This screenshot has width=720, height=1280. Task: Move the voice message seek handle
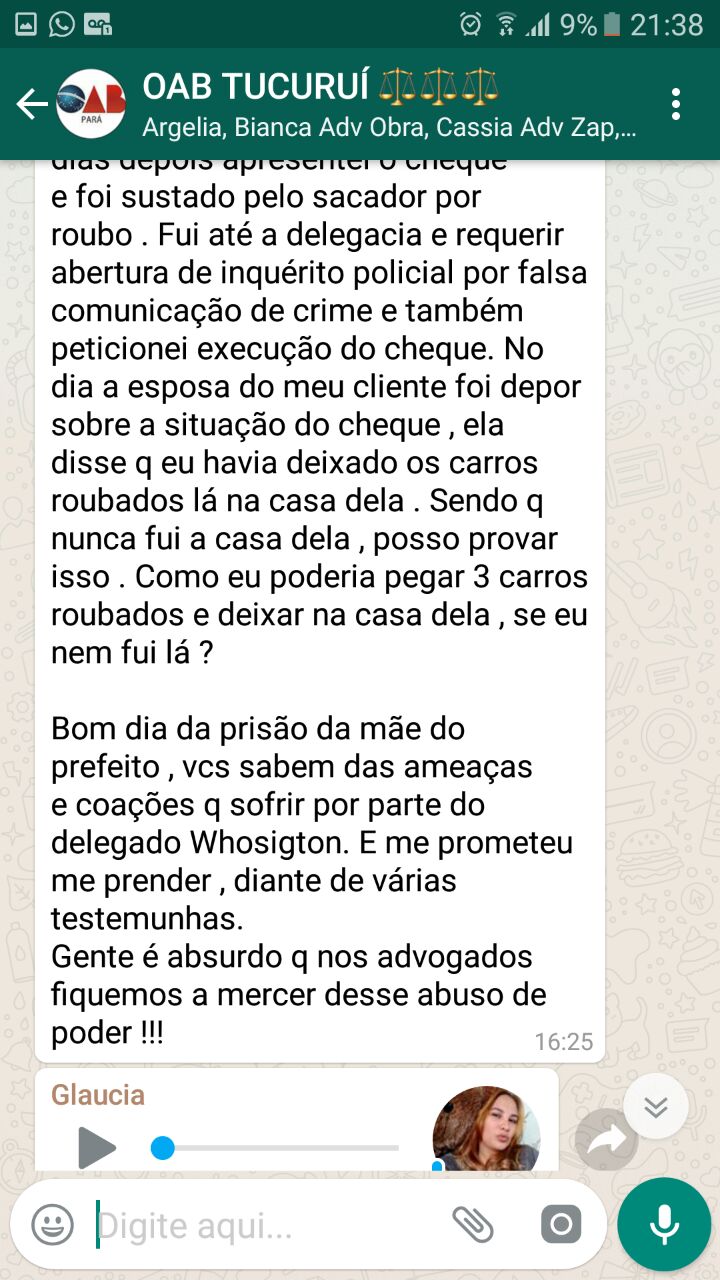[x=162, y=1147]
